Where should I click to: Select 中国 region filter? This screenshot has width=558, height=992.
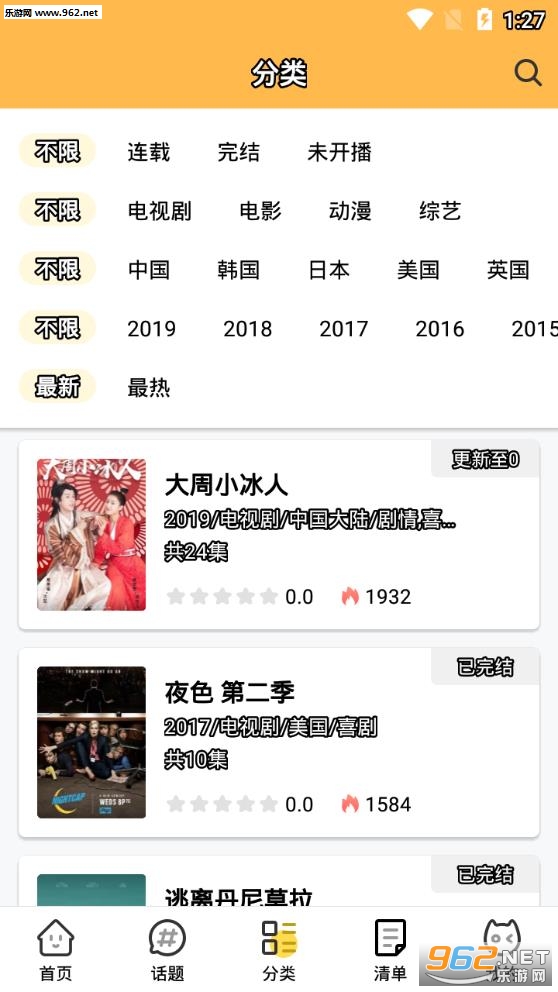[x=149, y=270]
